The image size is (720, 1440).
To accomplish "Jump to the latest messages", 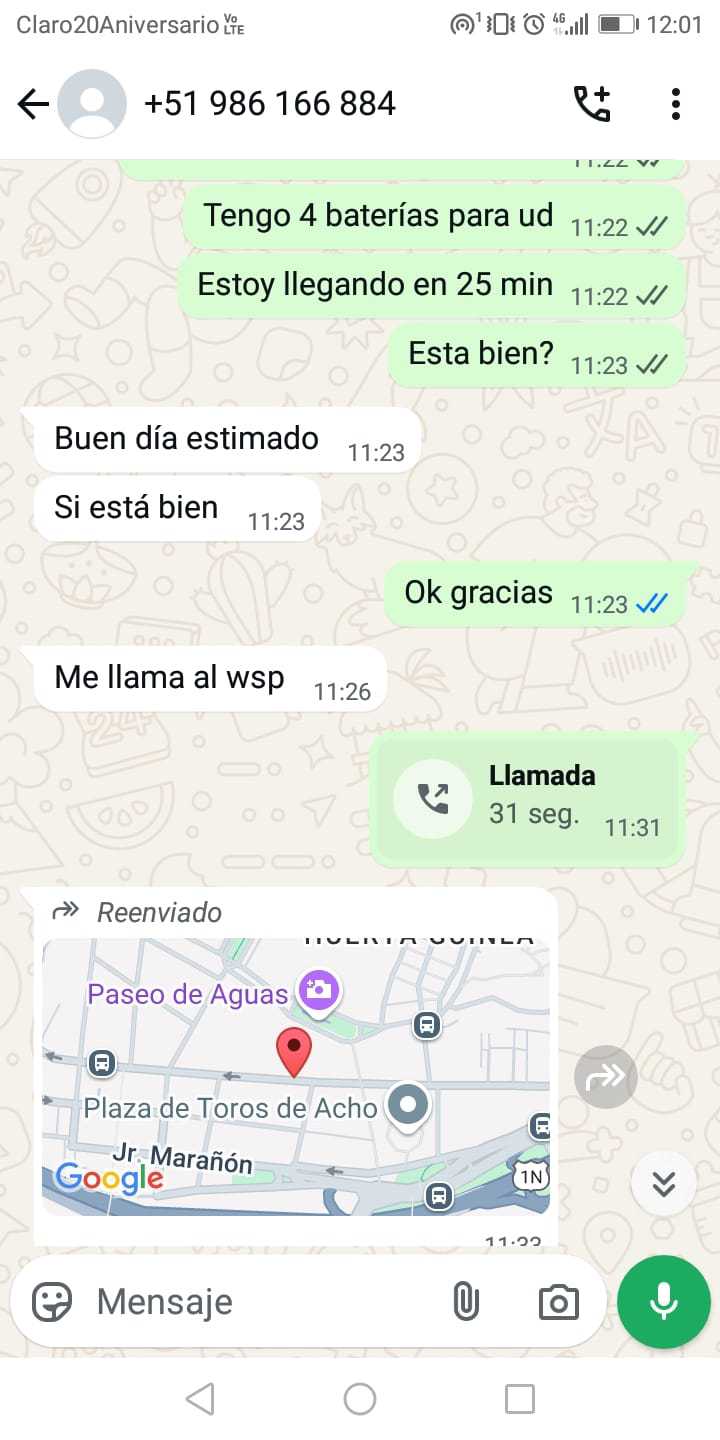I will [x=663, y=1183].
